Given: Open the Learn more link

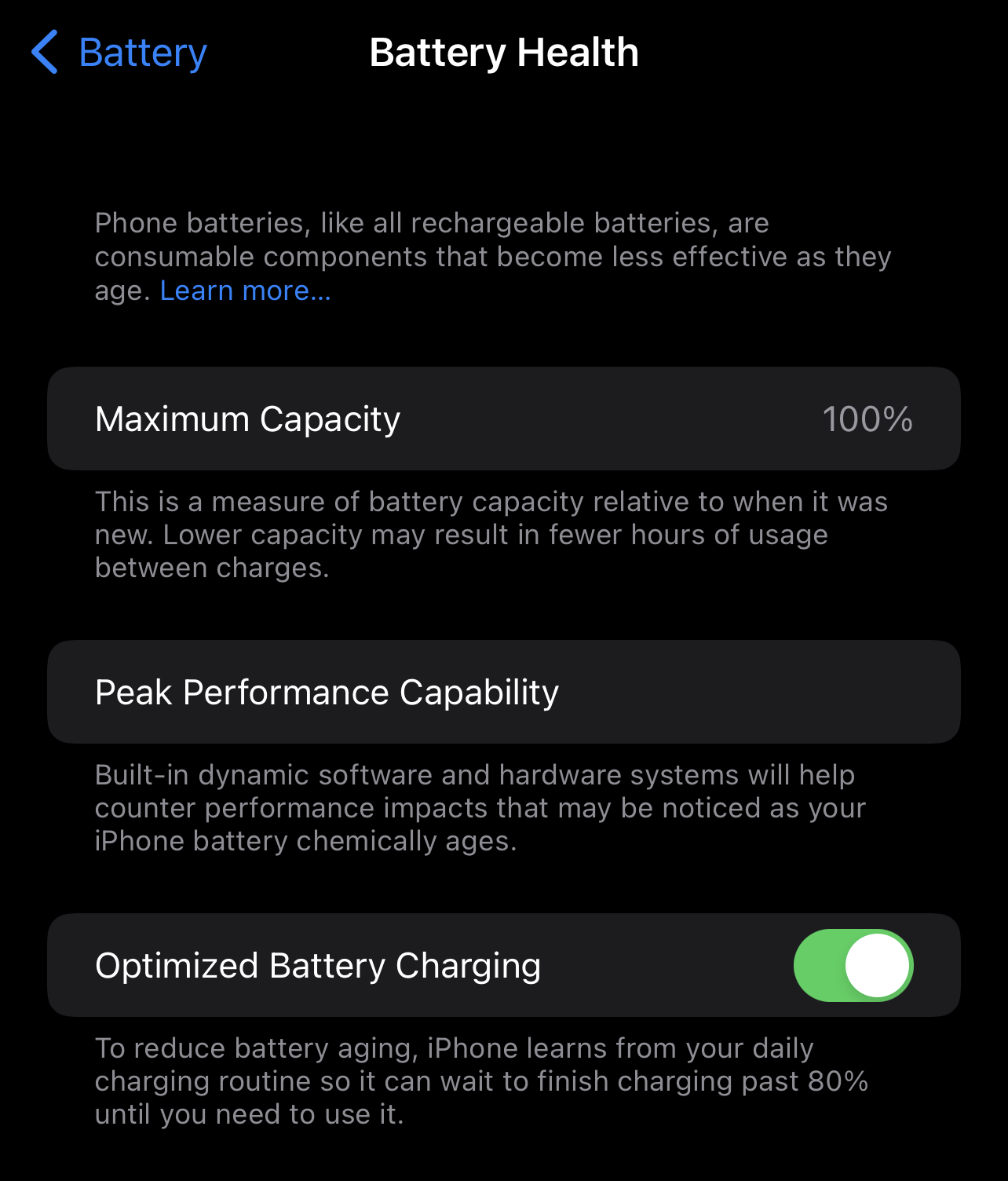Looking at the screenshot, I should click(245, 291).
